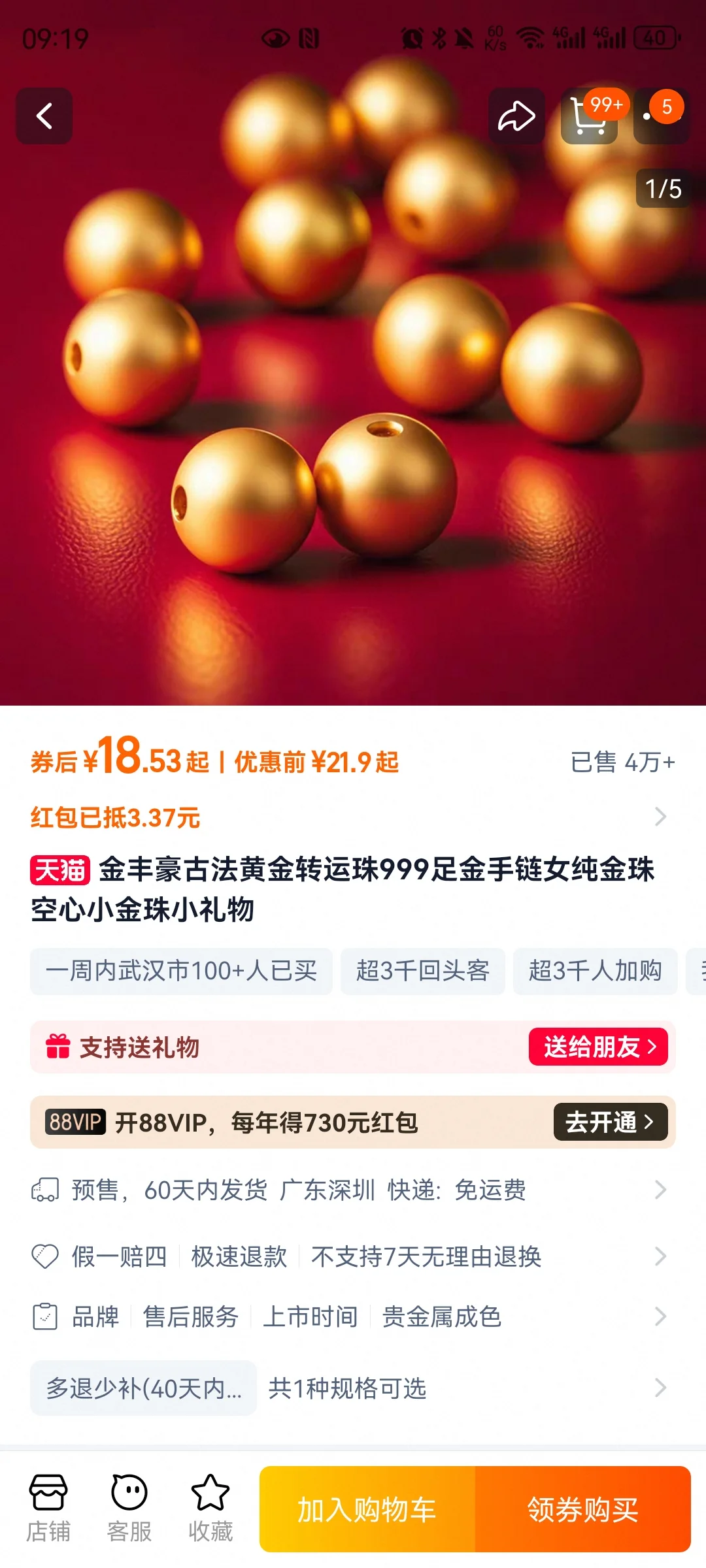The width and height of the screenshot is (706, 1568).
Task: Tap the 超3千回头客 chip
Action: (x=422, y=971)
